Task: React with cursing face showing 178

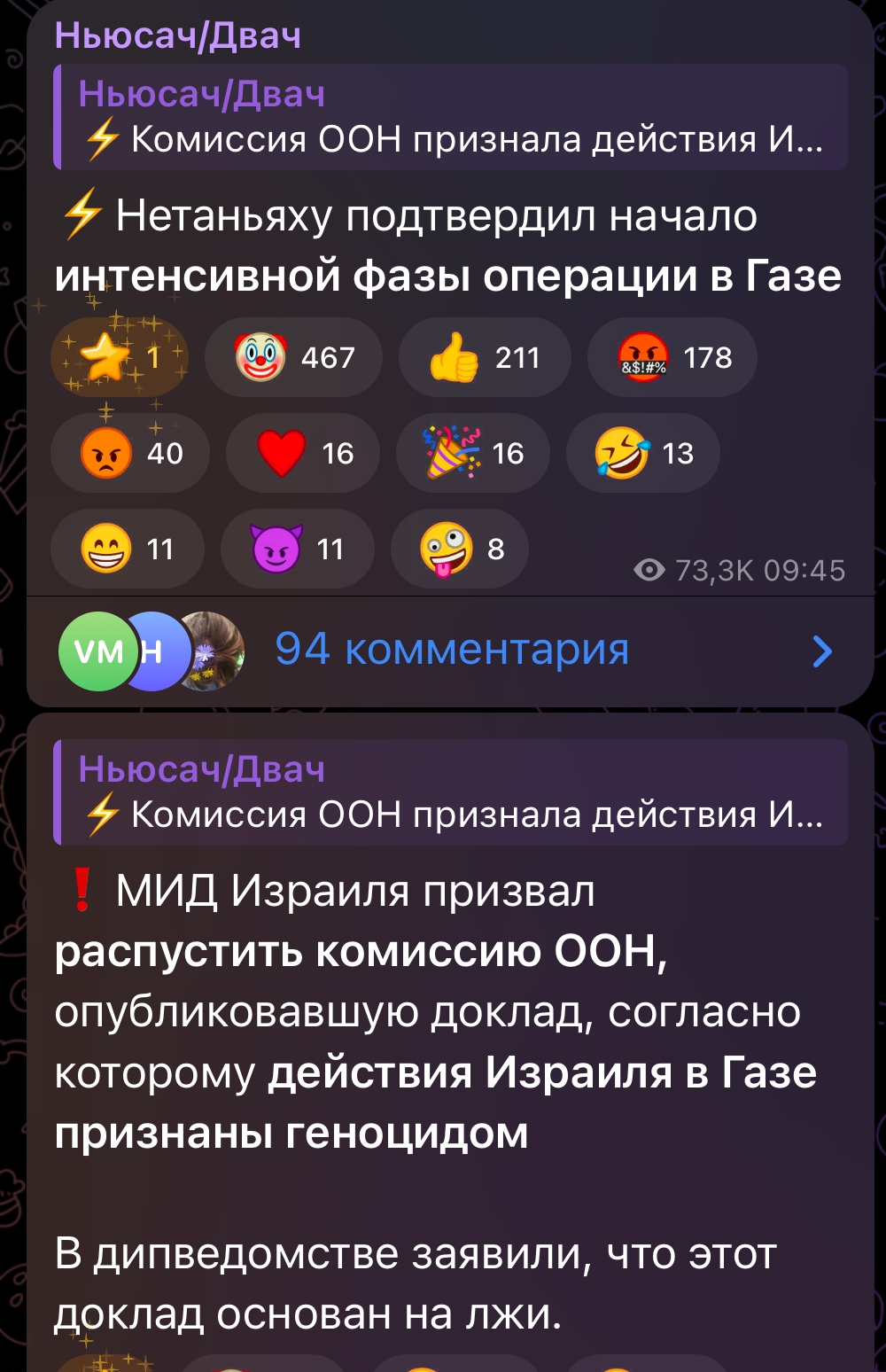Action: click(x=672, y=357)
